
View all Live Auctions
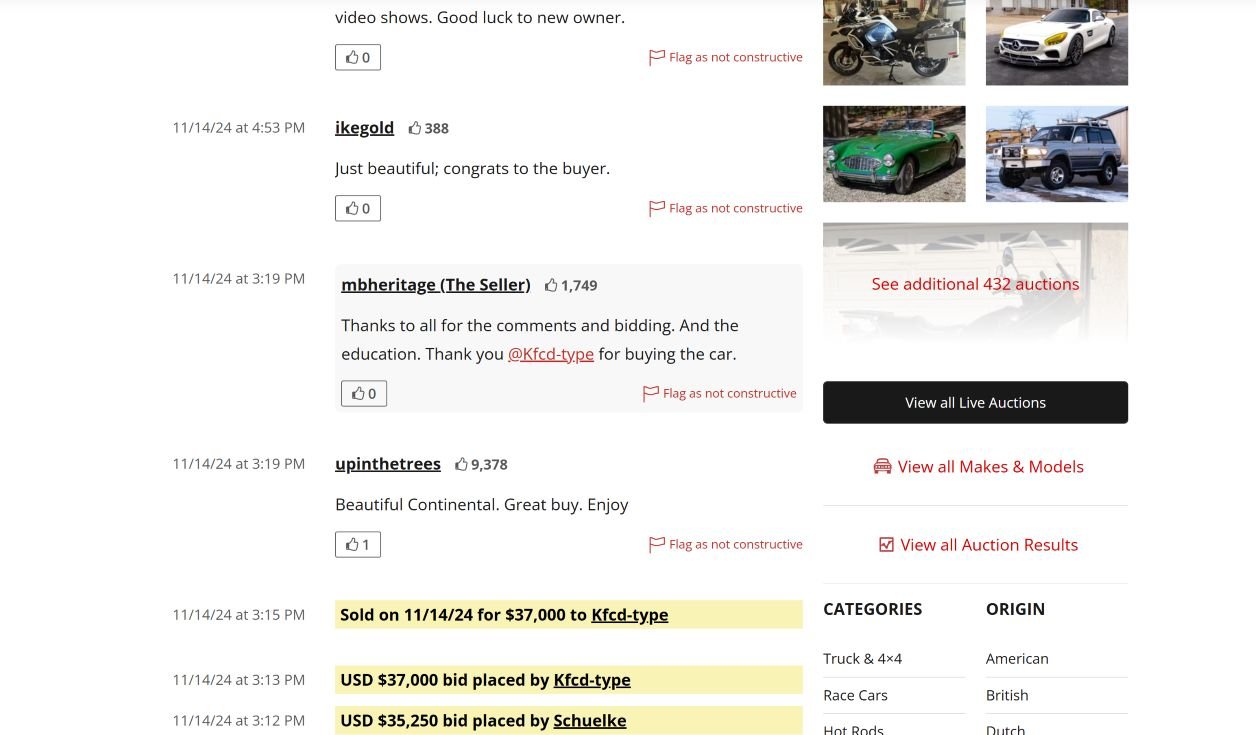(x=975, y=402)
